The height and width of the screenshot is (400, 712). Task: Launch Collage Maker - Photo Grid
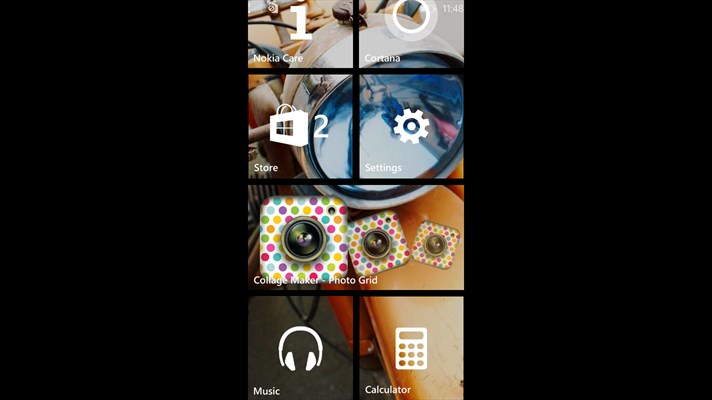pyautogui.click(x=355, y=237)
